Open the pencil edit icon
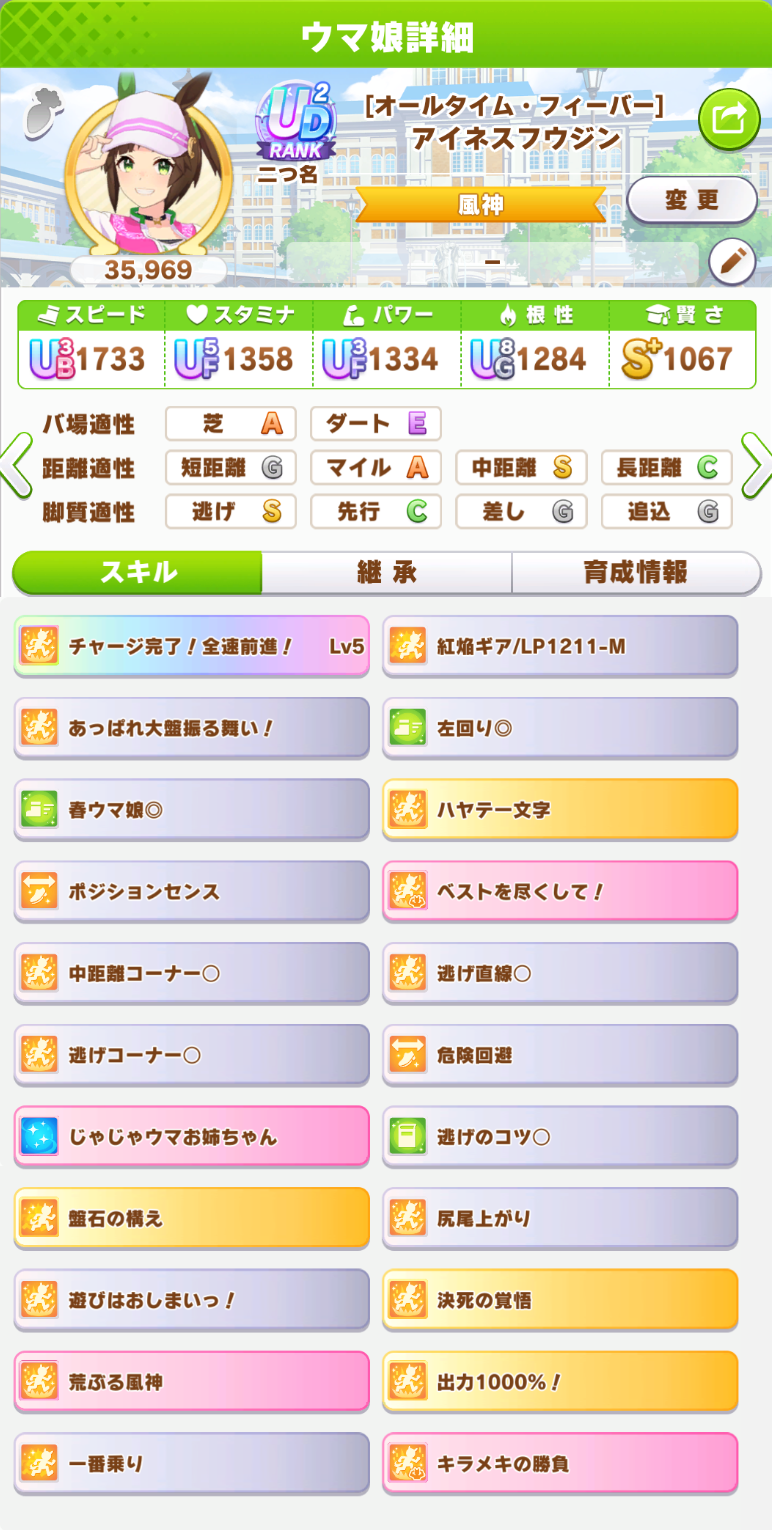772x1530 pixels. point(732,262)
